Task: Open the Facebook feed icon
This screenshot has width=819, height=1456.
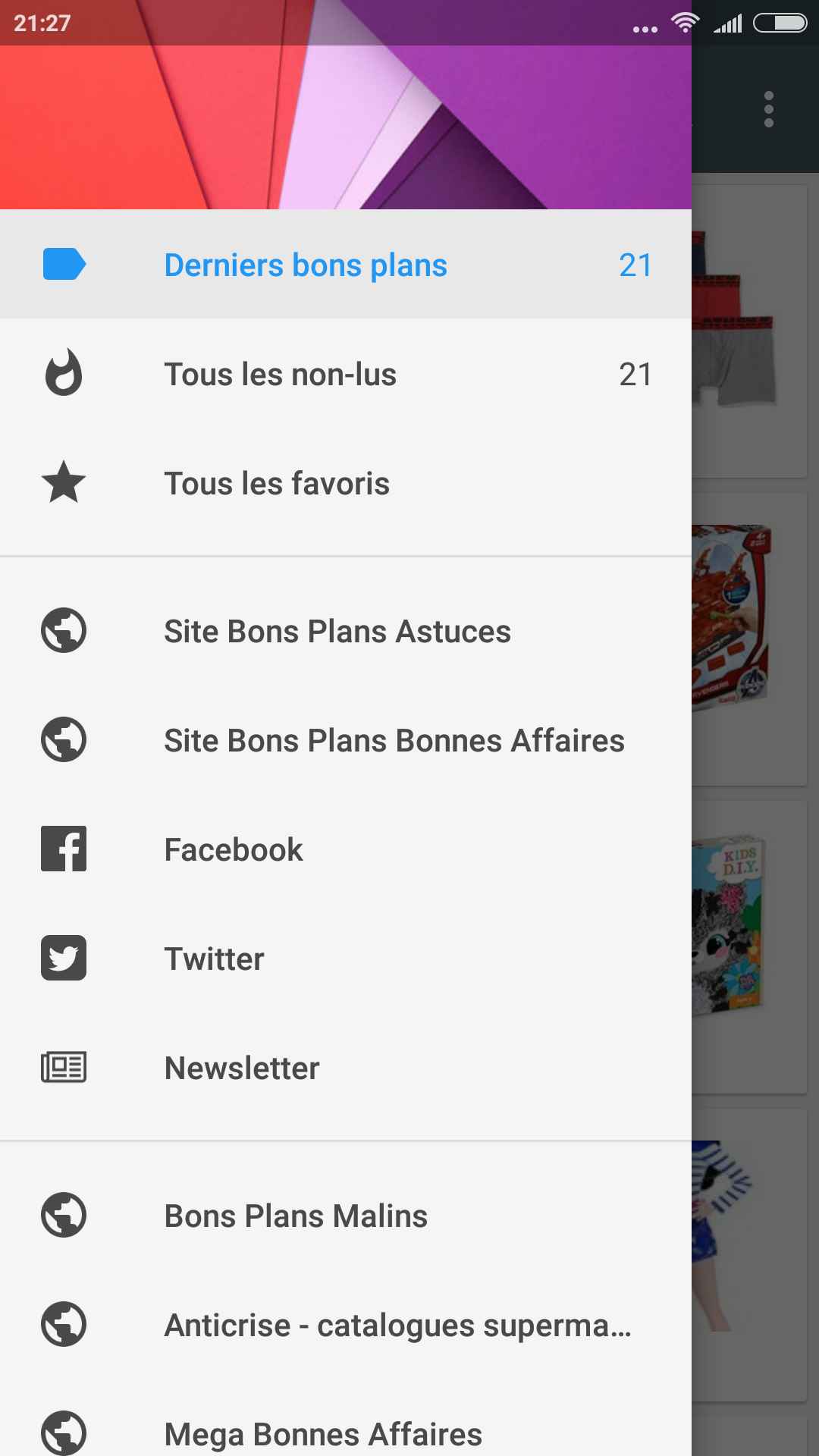Action: [64, 849]
